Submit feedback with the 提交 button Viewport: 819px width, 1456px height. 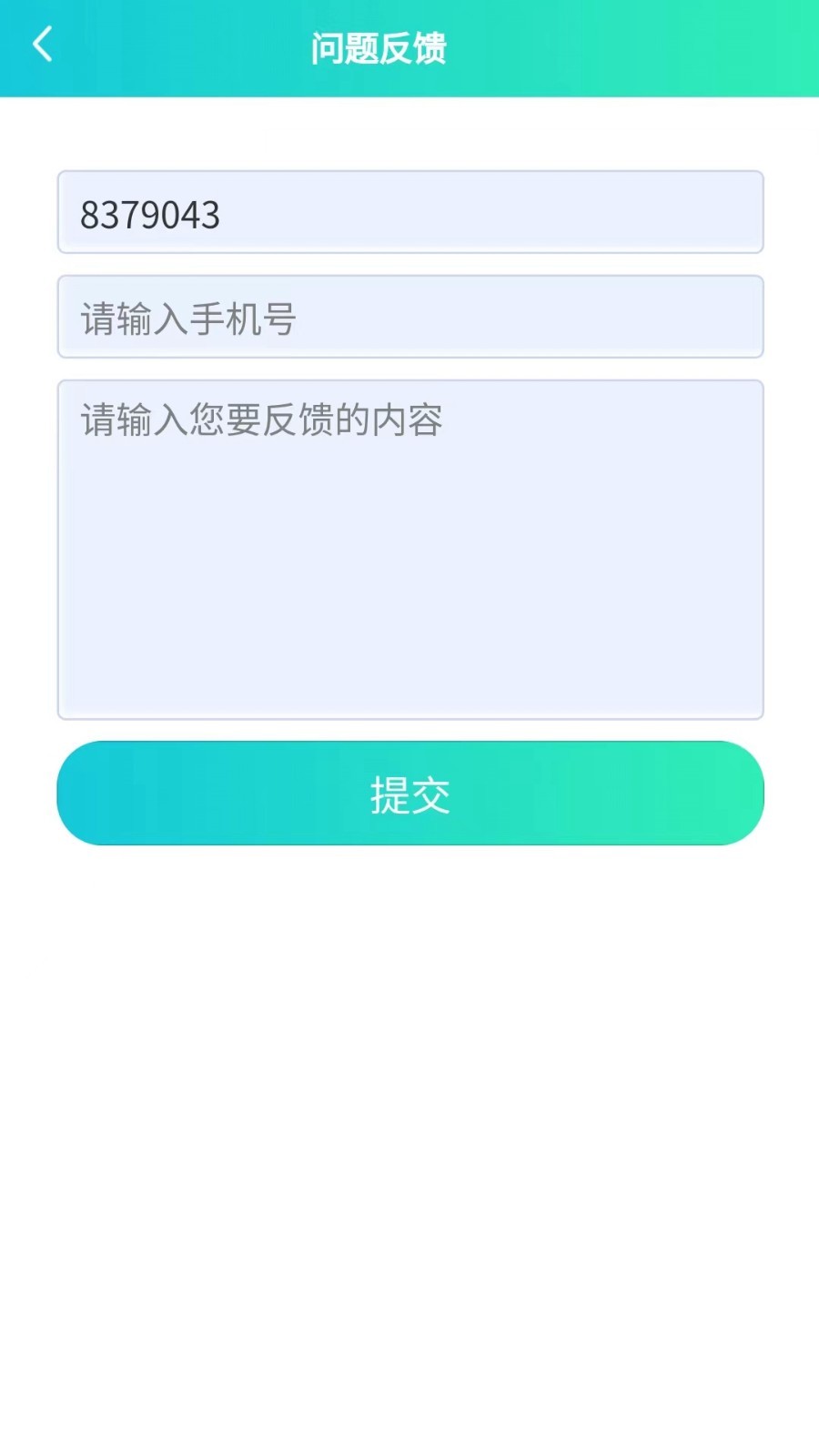[409, 794]
